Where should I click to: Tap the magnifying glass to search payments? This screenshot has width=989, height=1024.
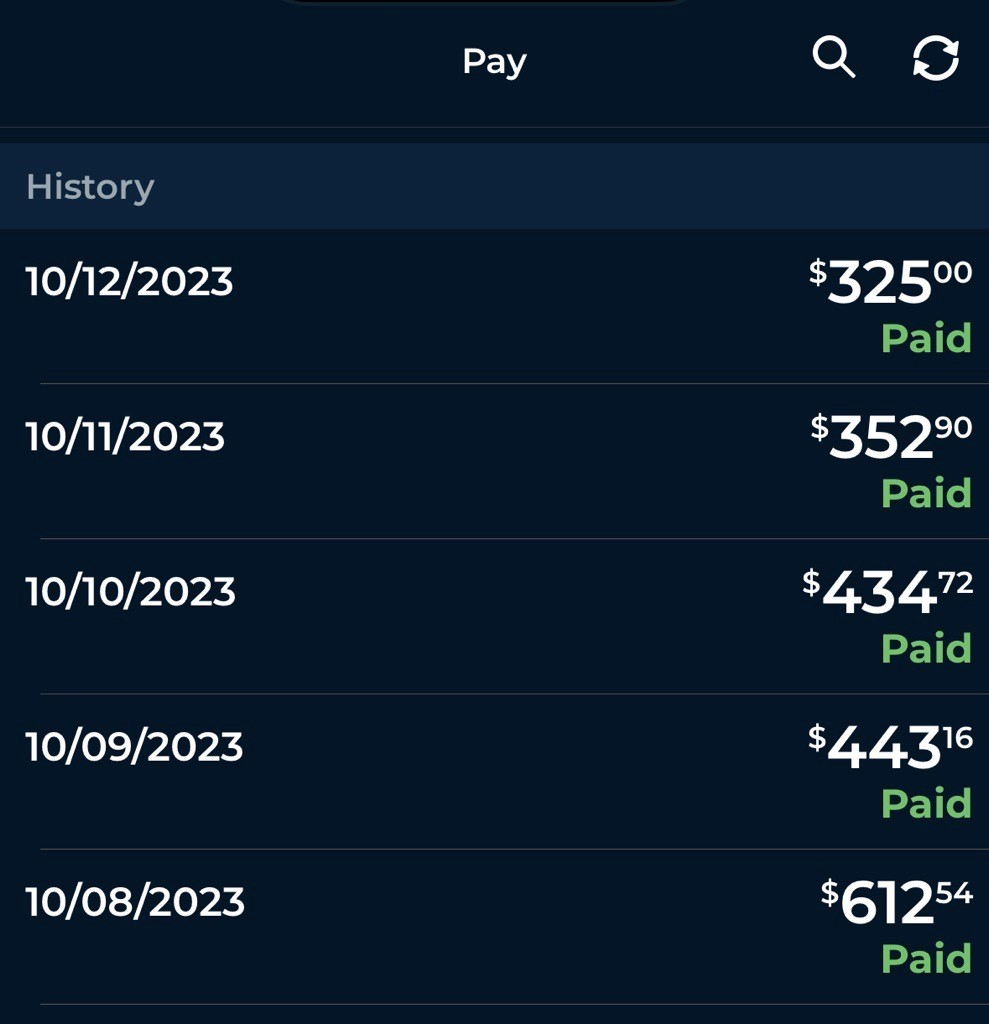tap(833, 59)
